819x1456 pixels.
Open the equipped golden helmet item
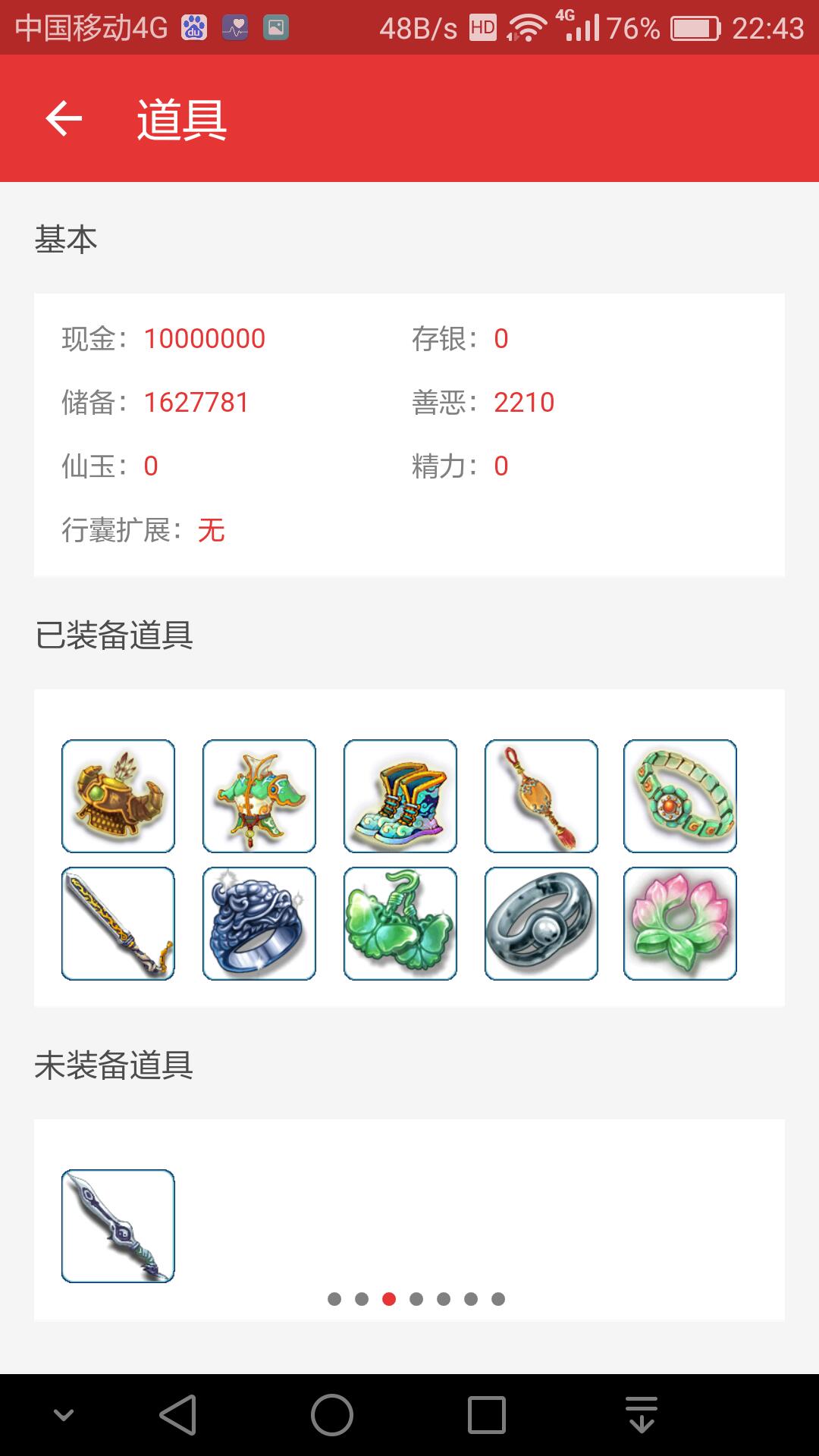point(118,796)
